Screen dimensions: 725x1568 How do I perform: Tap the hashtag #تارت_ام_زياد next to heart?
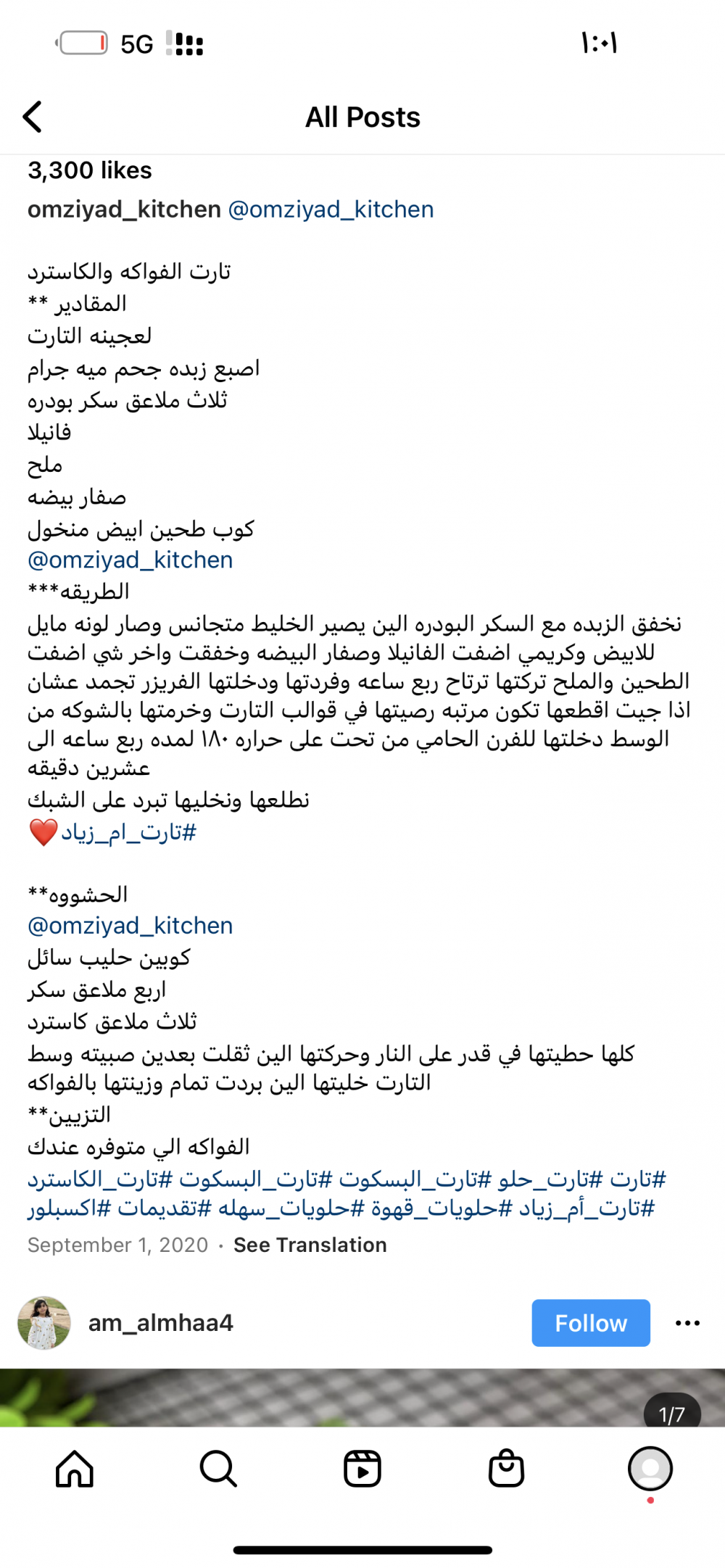point(129,832)
